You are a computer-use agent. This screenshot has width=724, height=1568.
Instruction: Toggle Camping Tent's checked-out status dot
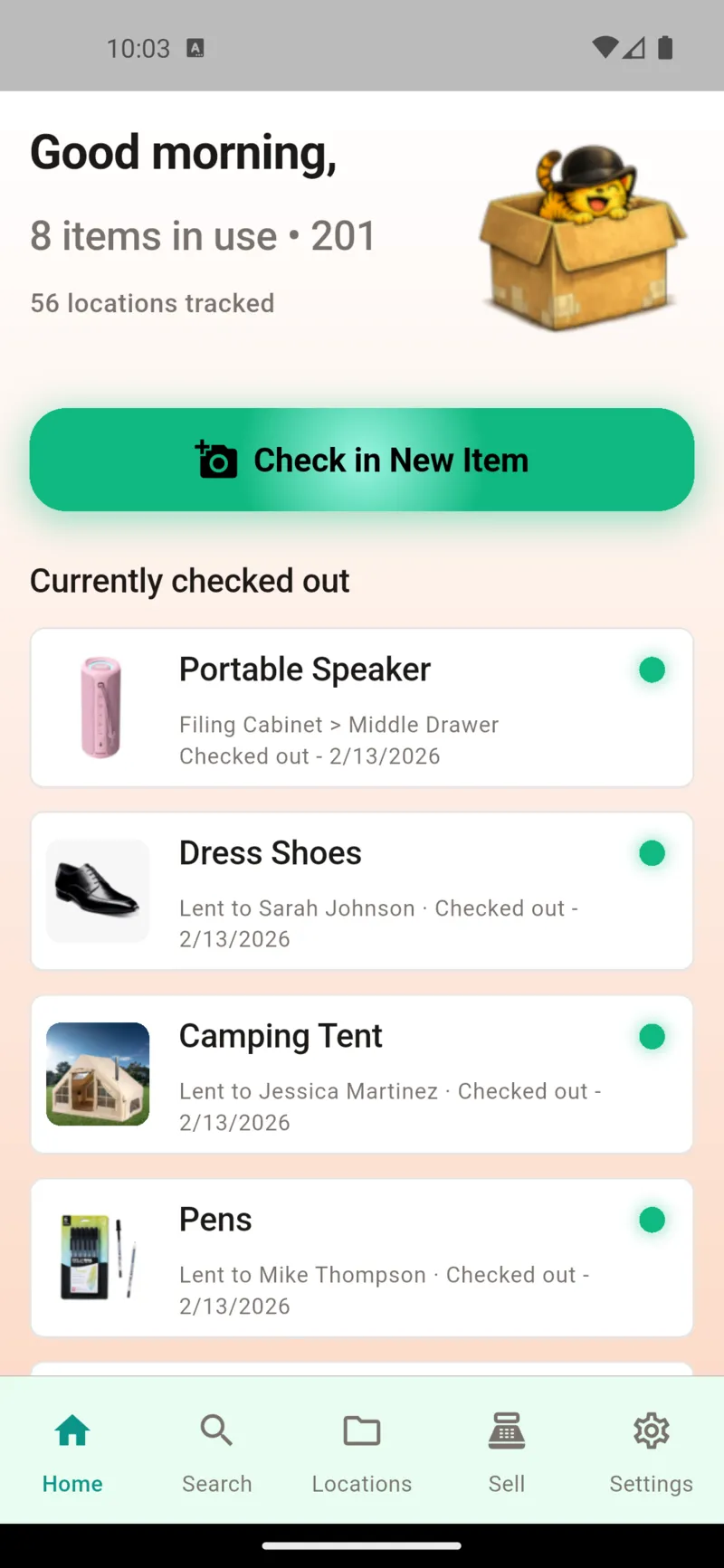pos(652,1036)
